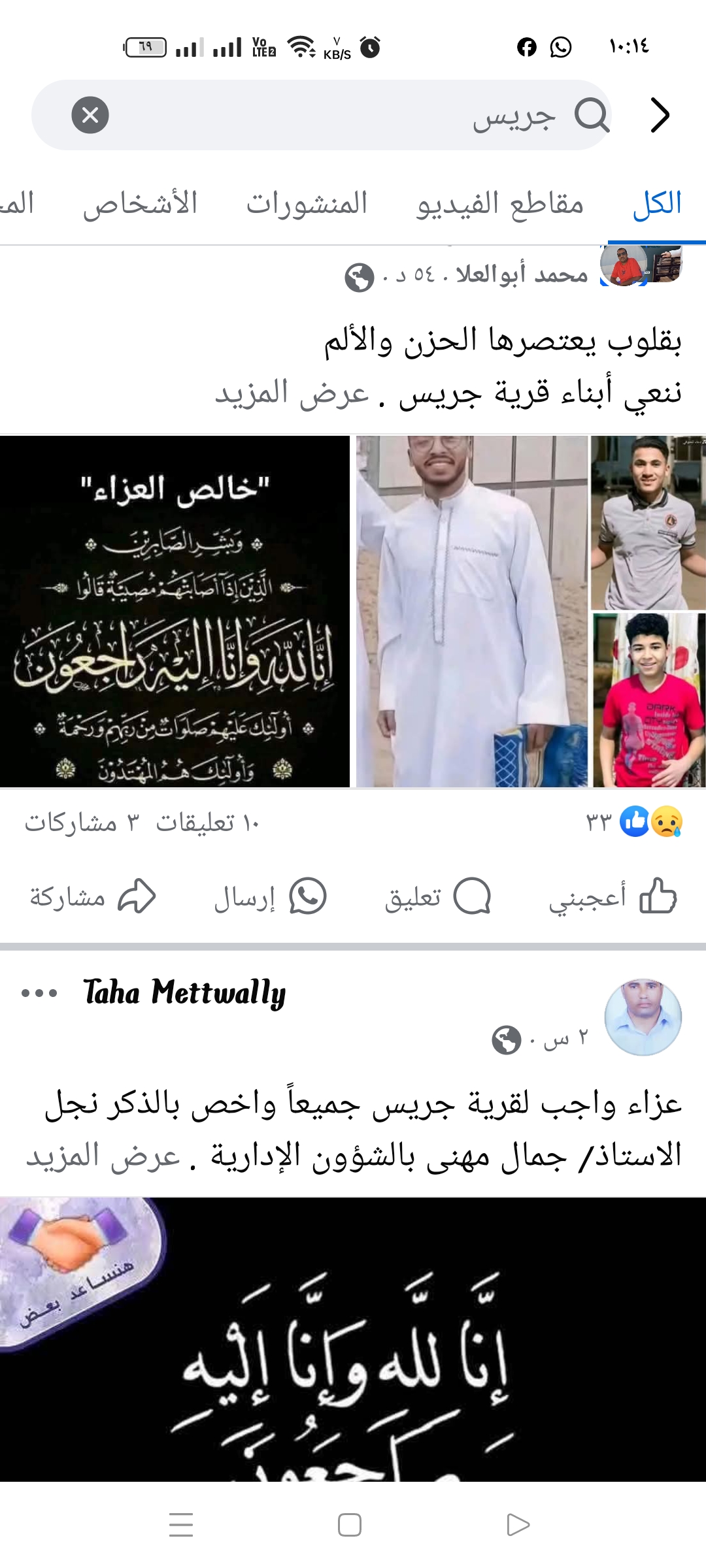Open محمد أبوالعلا's profile name

coord(522,275)
